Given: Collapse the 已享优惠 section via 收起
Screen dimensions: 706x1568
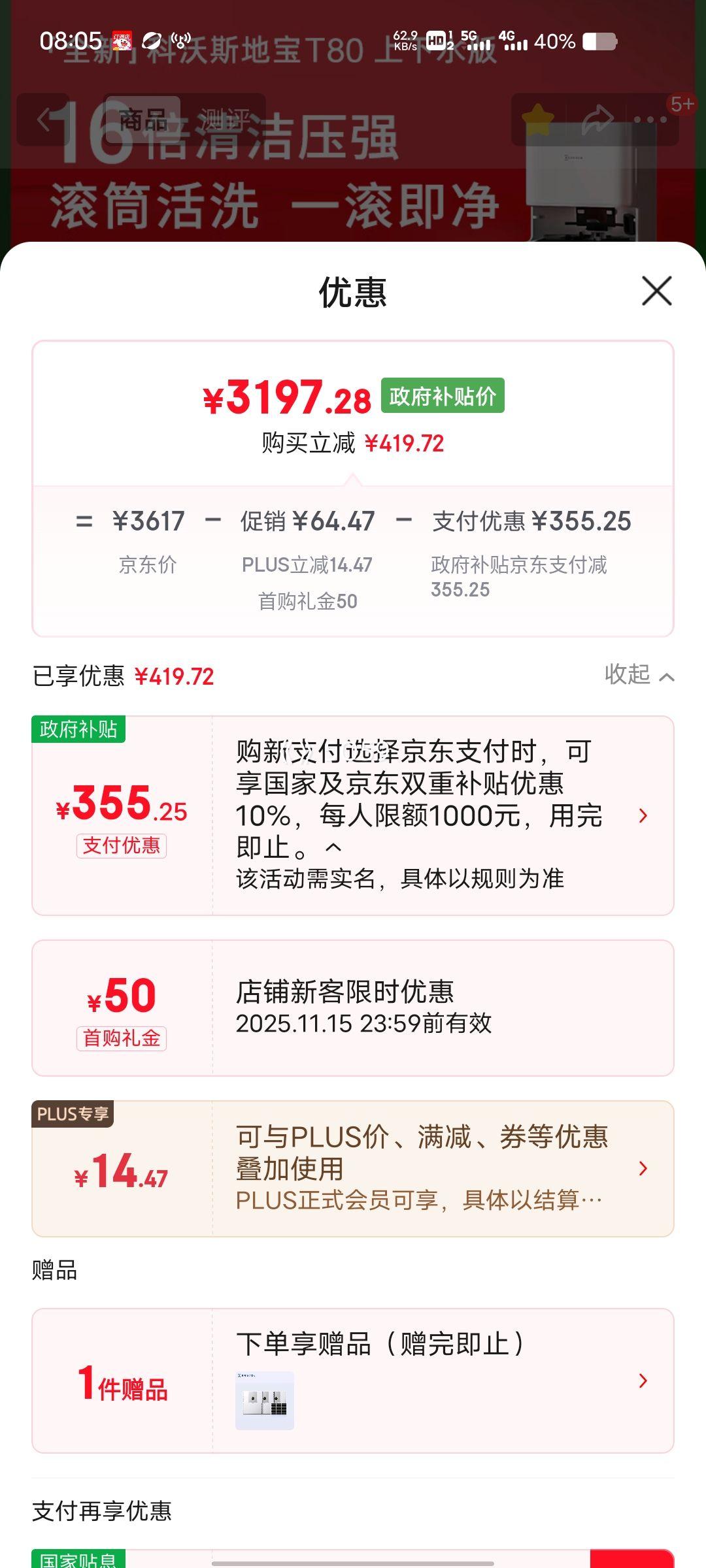Looking at the screenshot, I should pos(638,675).
